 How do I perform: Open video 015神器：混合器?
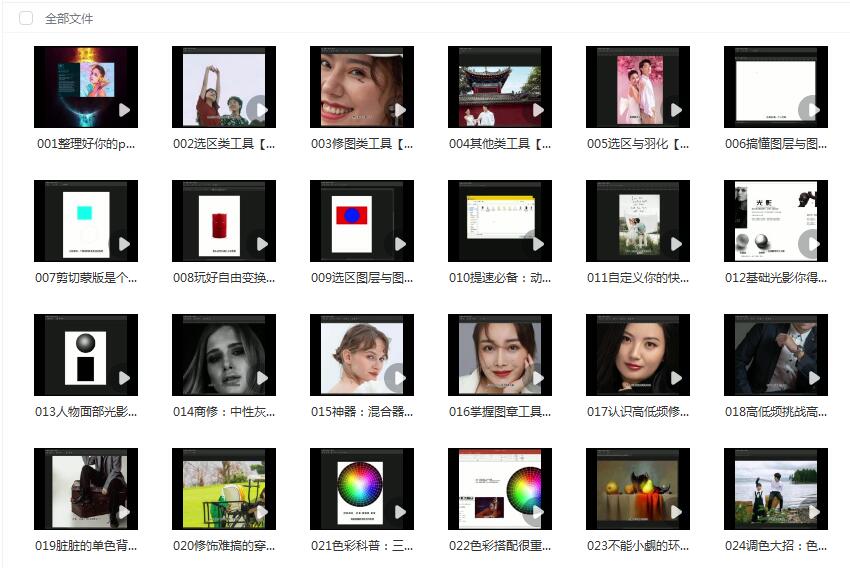coord(361,355)
